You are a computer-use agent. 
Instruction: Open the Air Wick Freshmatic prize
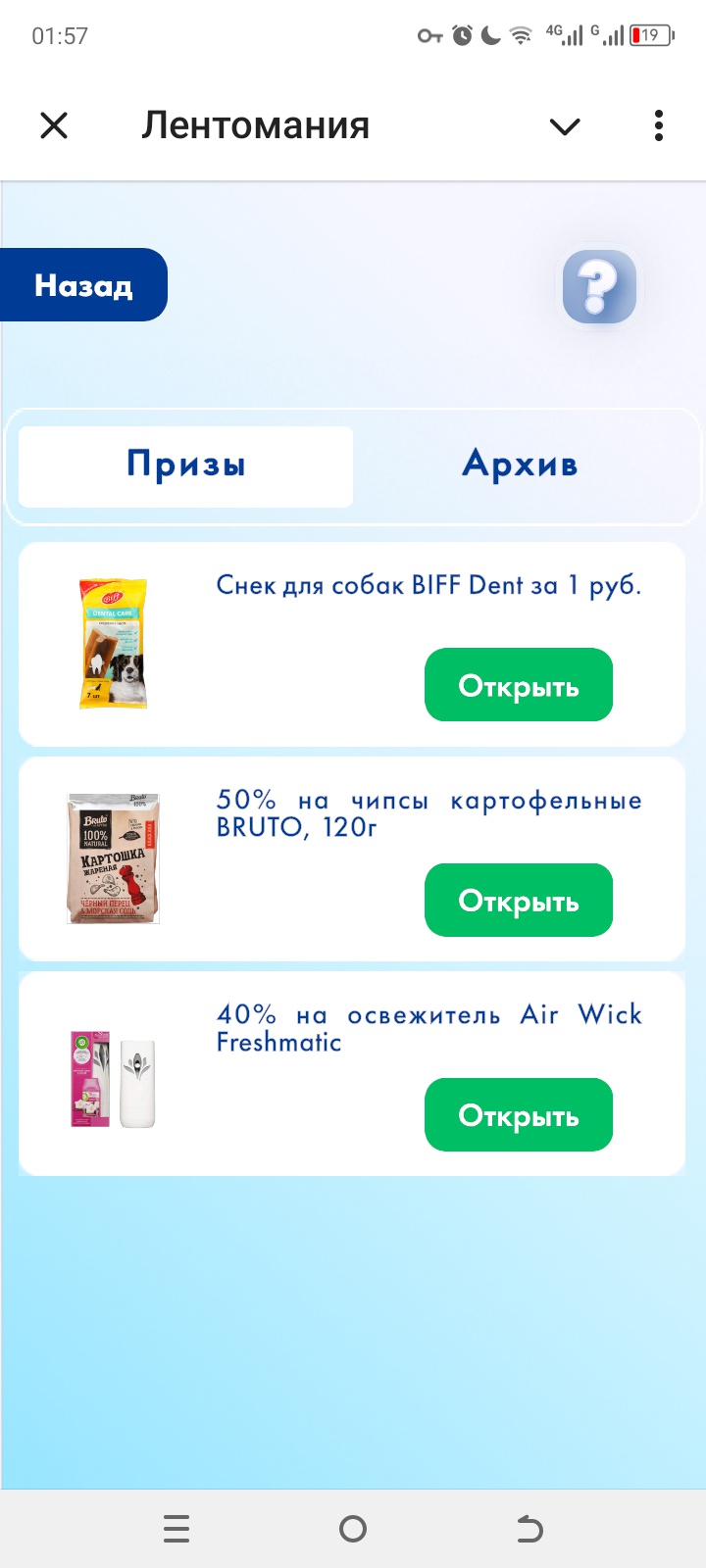[518, 1115]
